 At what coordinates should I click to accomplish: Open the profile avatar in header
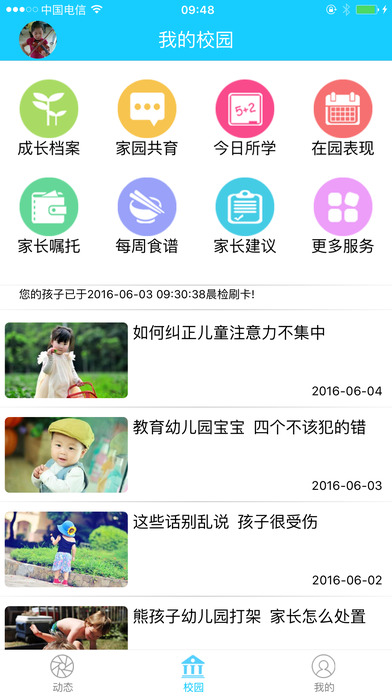pos(38,40)
